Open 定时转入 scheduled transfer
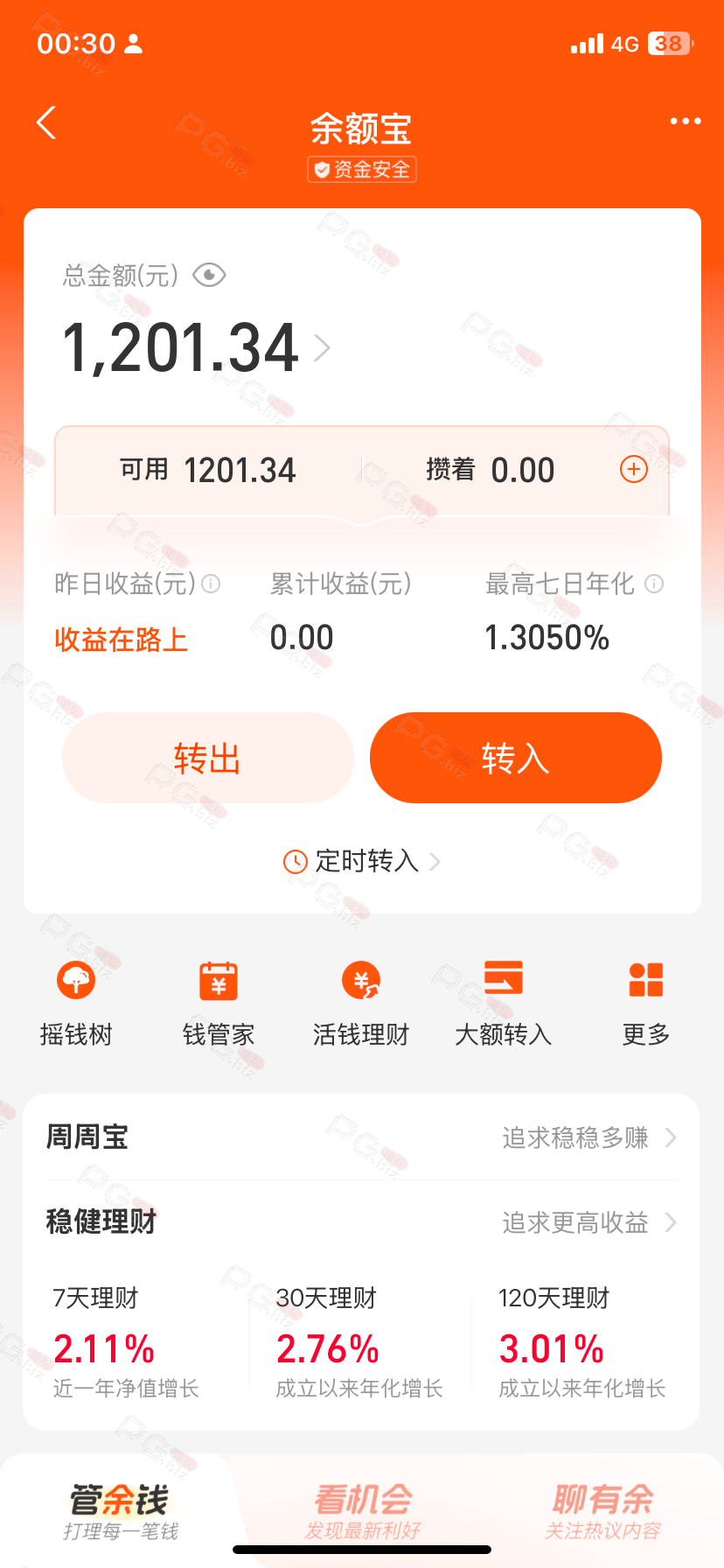 pyautogui.click(x=362, y=862)
